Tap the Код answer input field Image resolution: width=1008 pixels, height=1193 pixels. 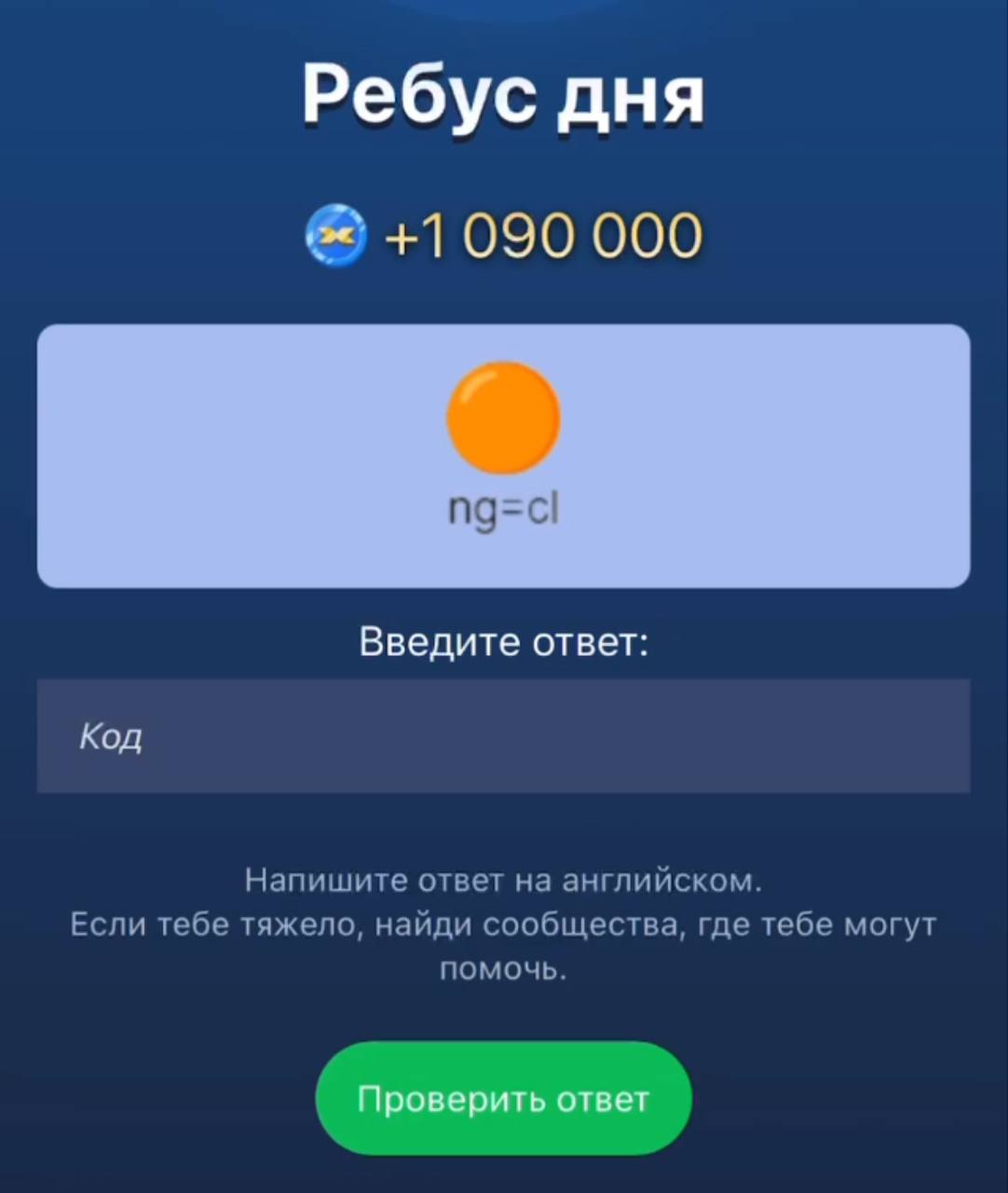tap(503, 736)
